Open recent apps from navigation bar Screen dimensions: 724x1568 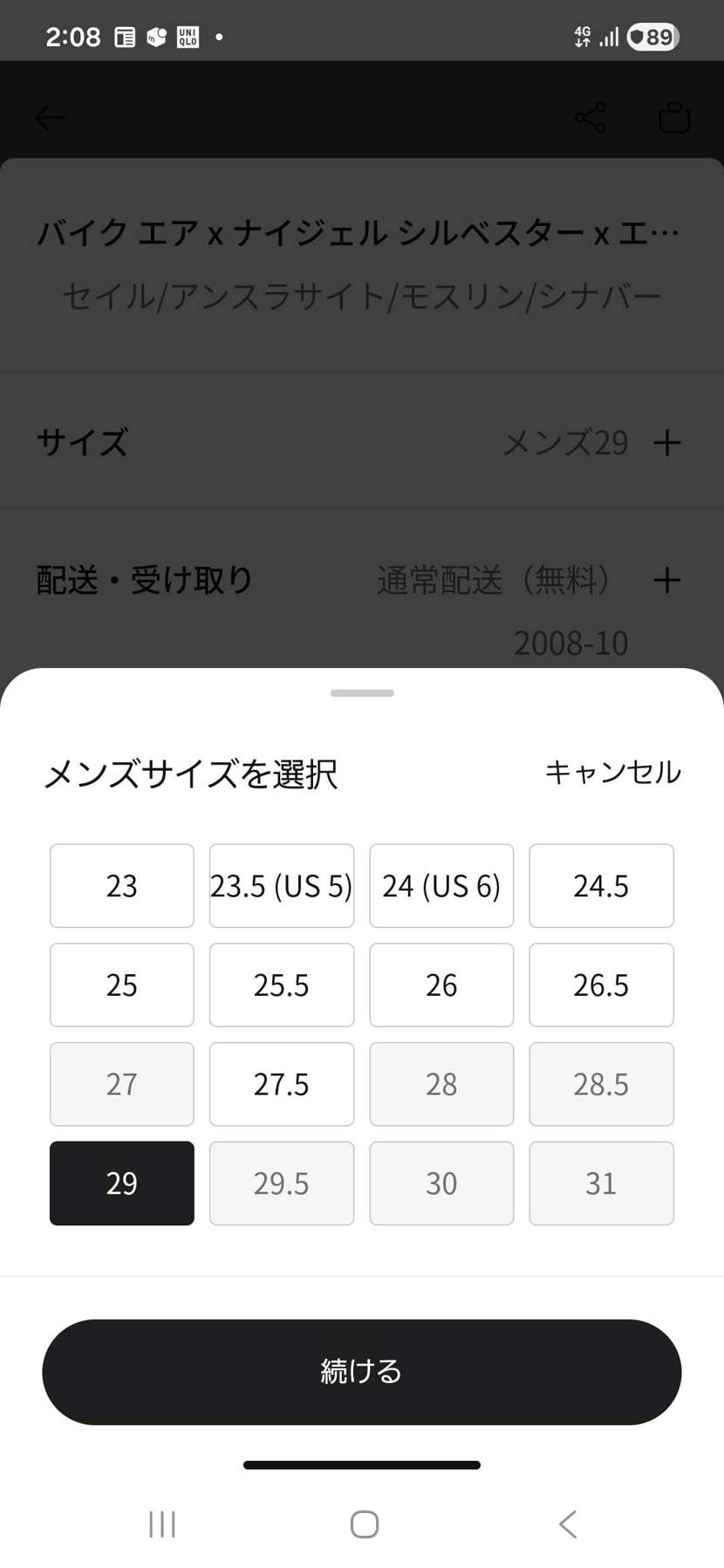162,1524
